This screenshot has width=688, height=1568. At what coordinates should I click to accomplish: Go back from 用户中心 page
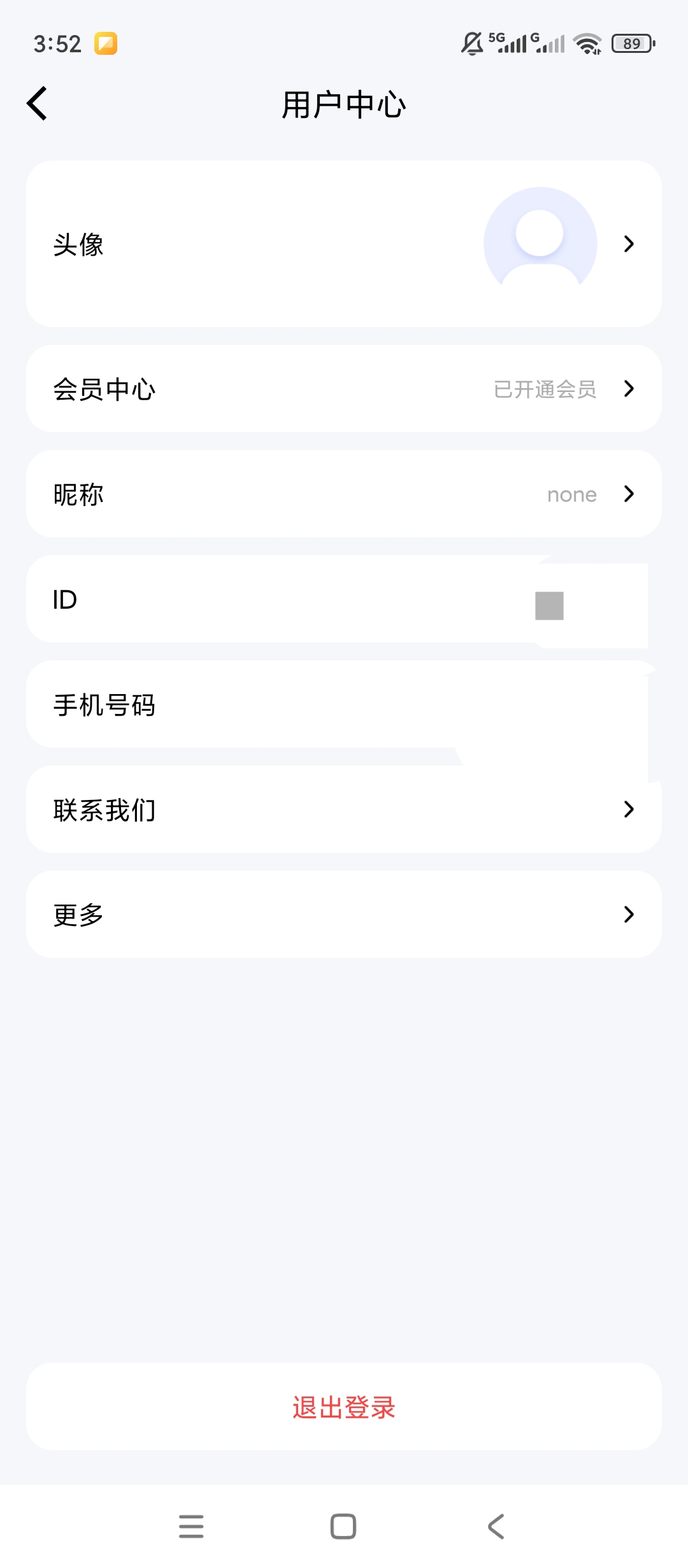click(37, 103)
